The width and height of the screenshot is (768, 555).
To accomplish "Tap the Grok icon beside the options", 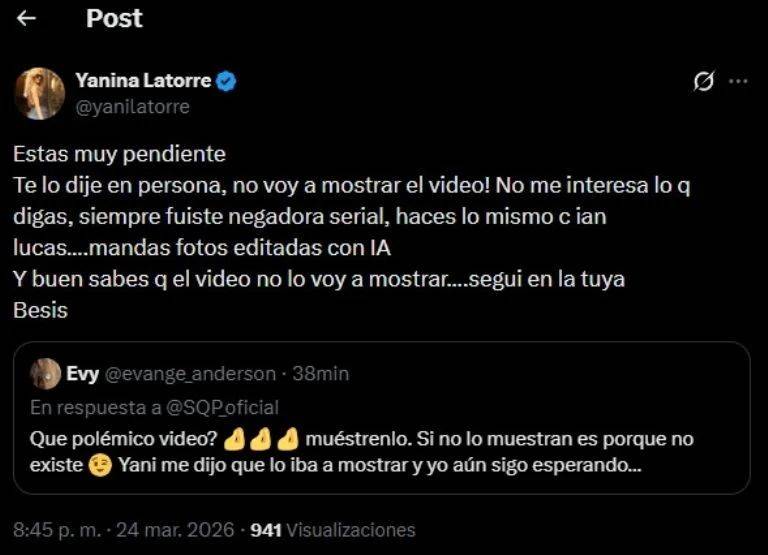I will pyautogui.click(x=704, y=82).
